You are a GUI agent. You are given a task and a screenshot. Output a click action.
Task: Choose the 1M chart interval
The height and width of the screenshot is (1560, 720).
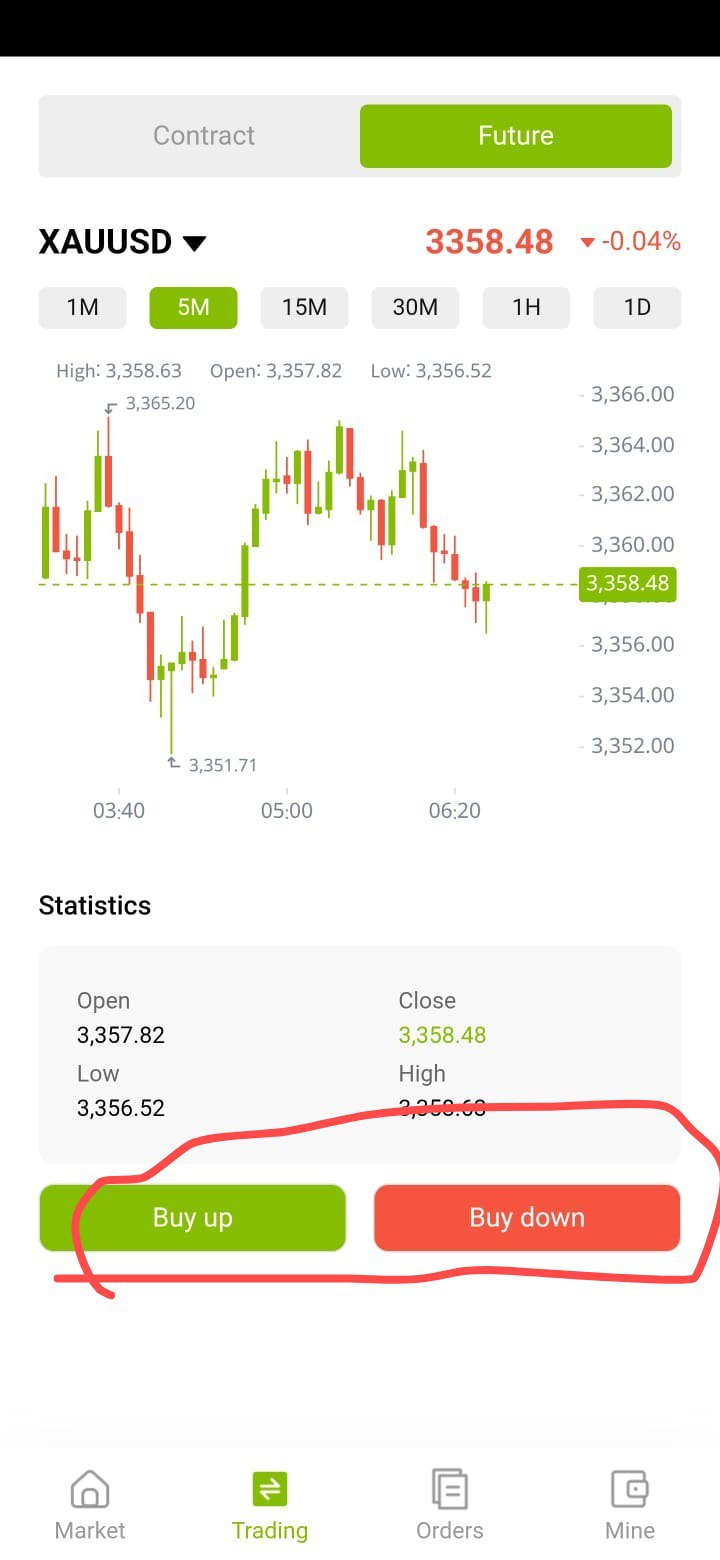click(83, 307)
